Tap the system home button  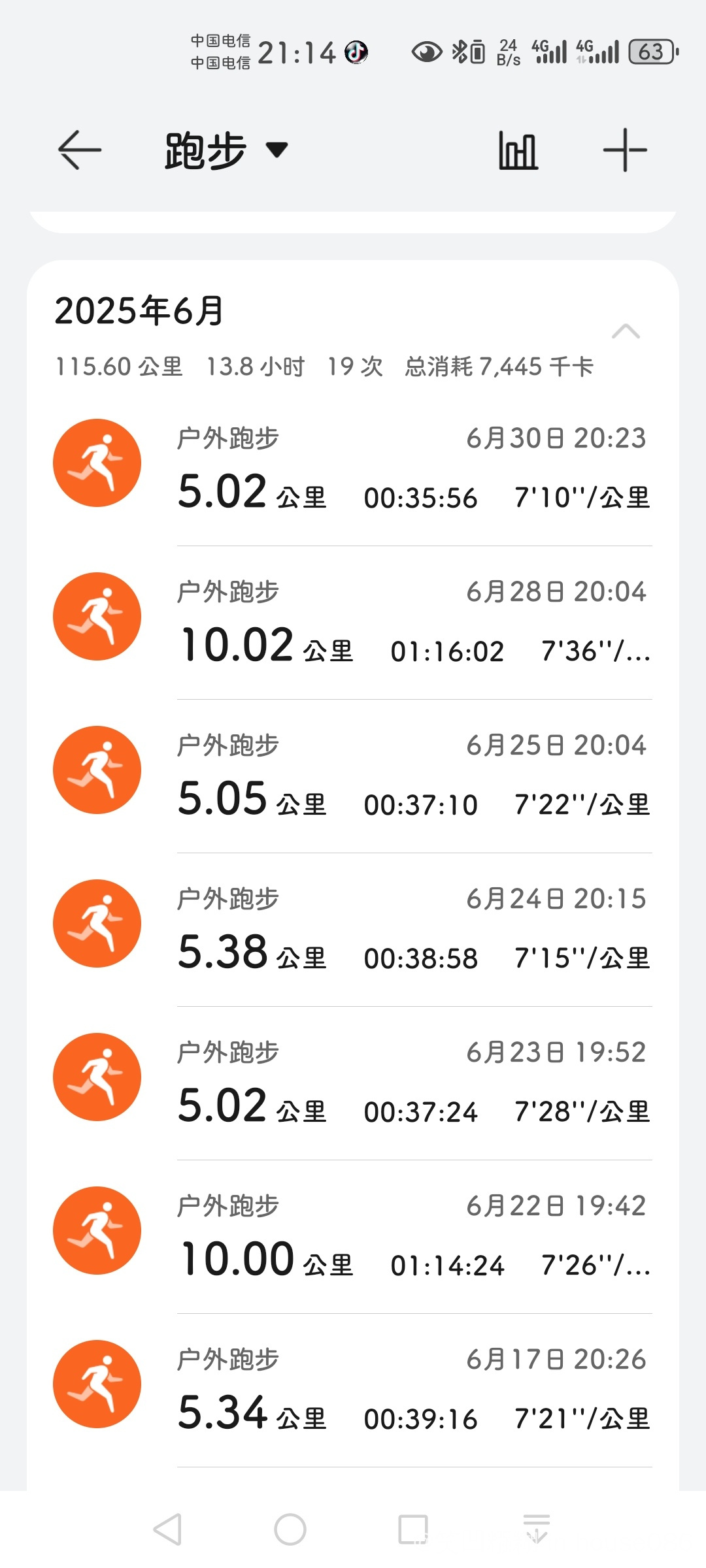[x=290, y=1529]
